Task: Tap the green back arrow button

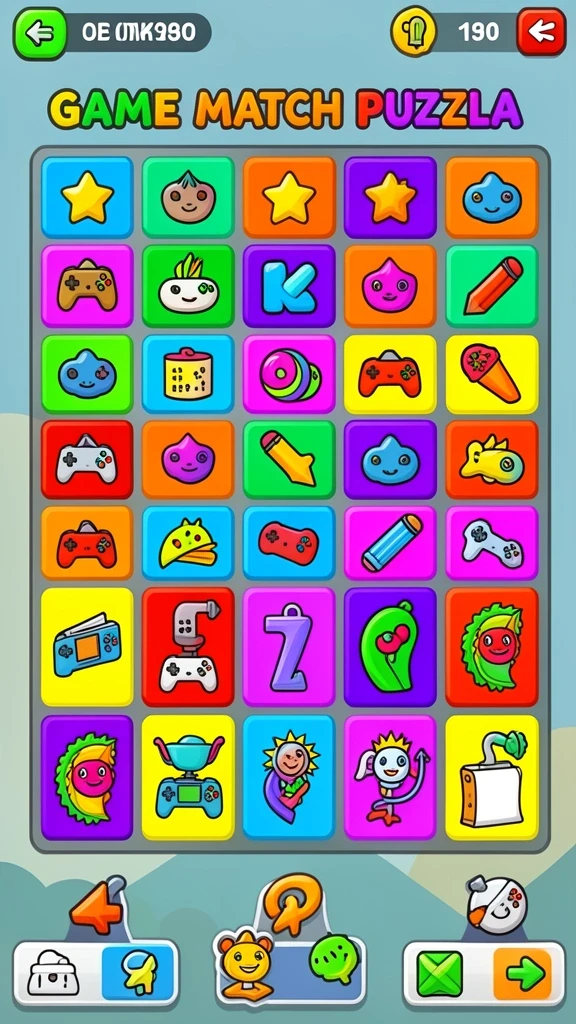Action: 40,33
